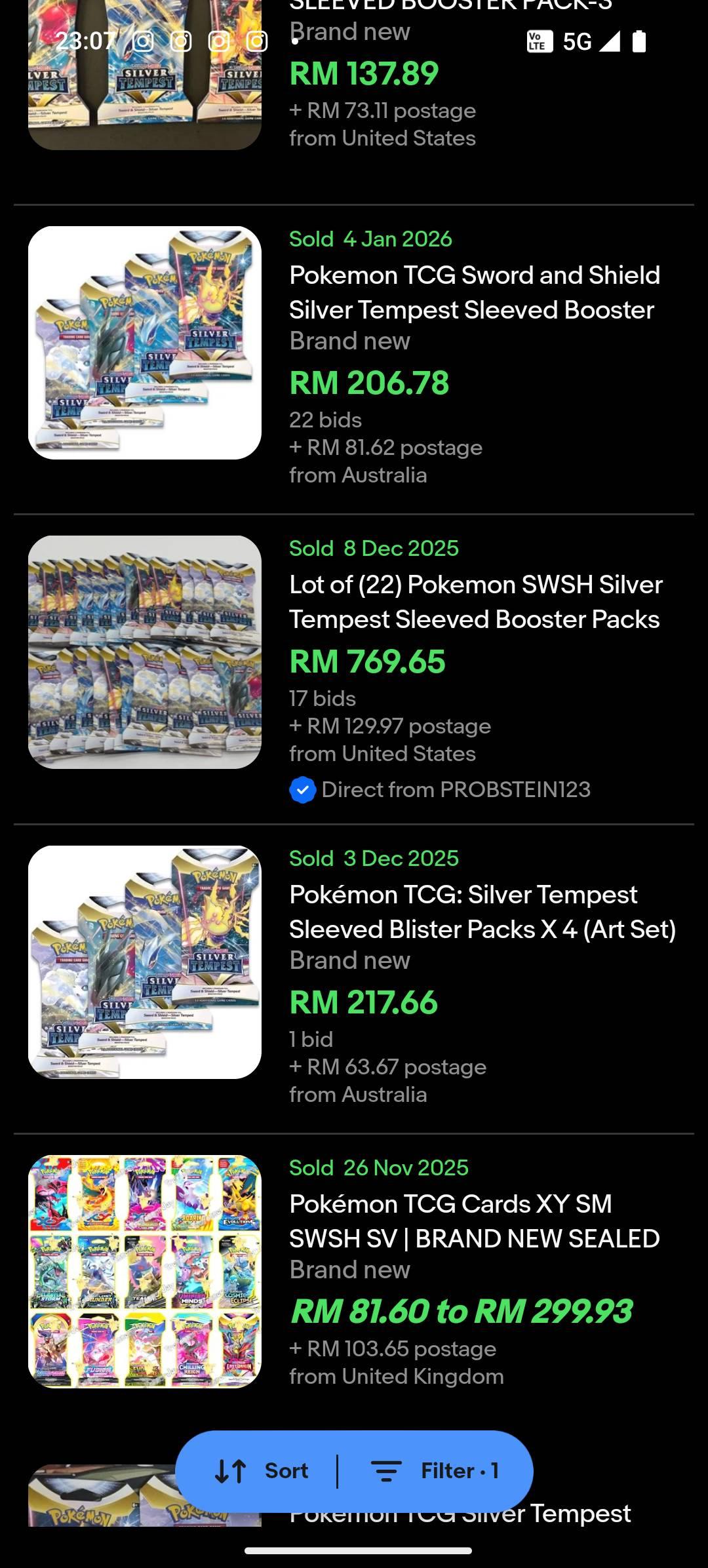Open Lot of (22) Silver Tempest listing

coord(475,602)
